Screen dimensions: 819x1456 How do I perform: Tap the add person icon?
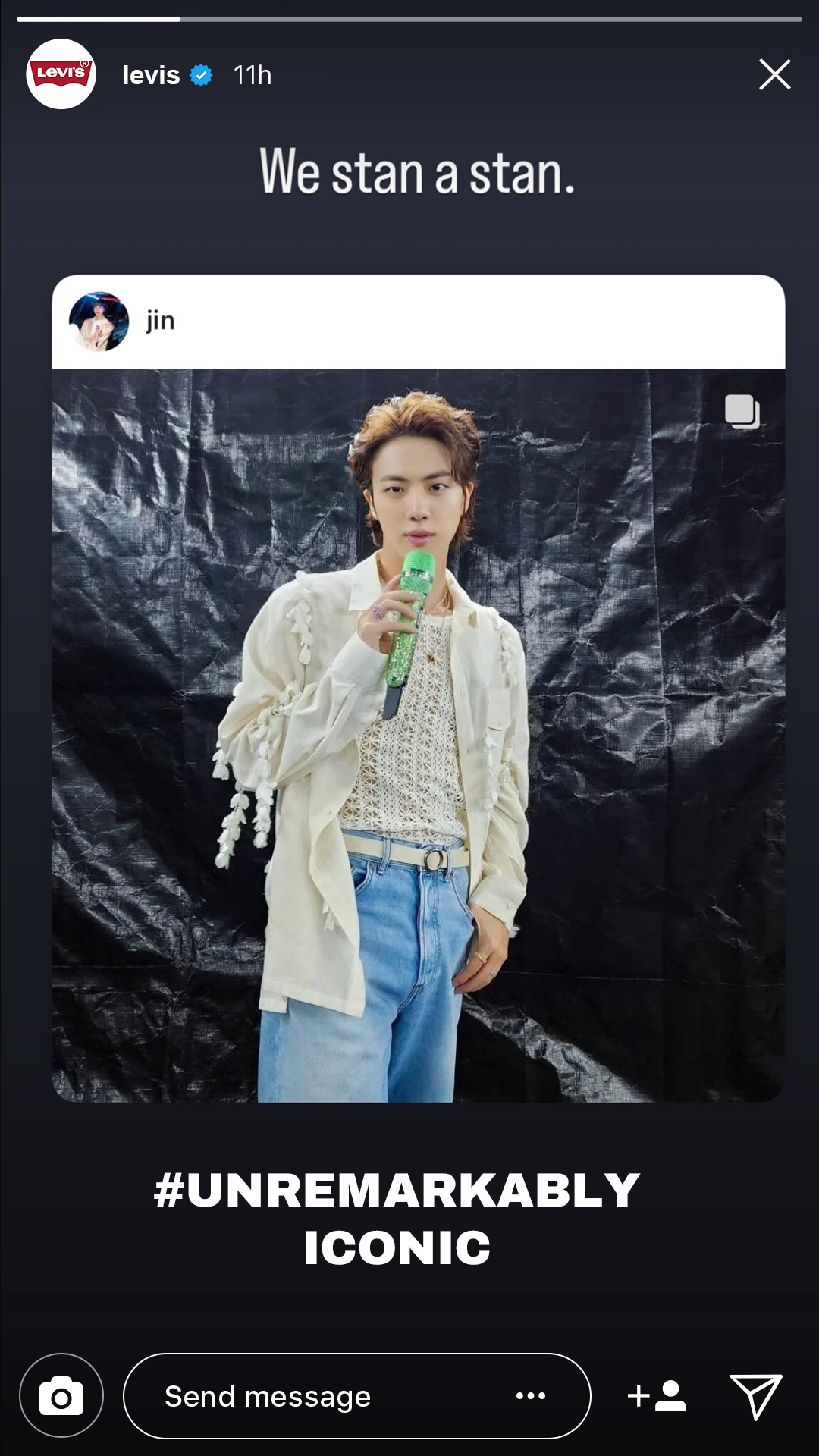[657, 1396]
